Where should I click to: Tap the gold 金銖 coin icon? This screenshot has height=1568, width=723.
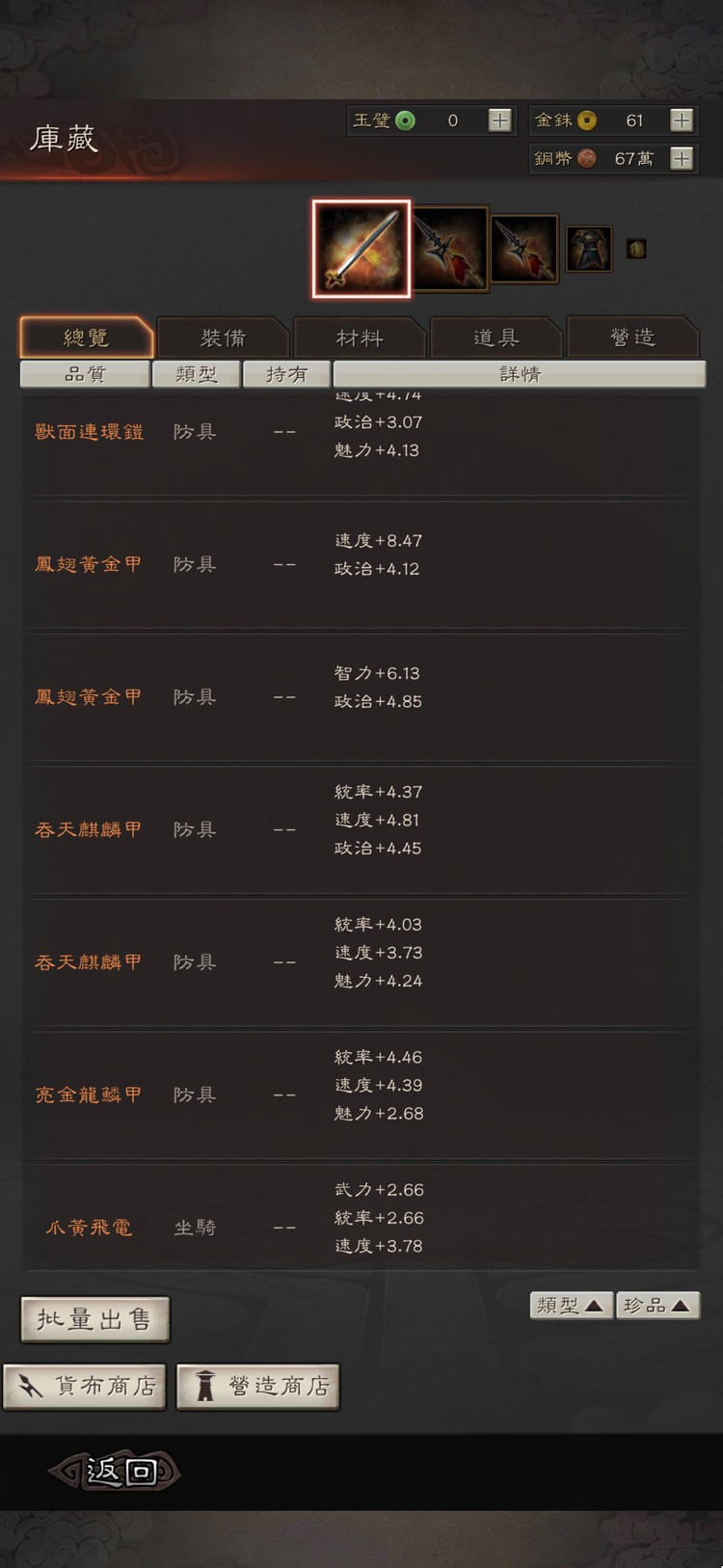coord(586,121)
